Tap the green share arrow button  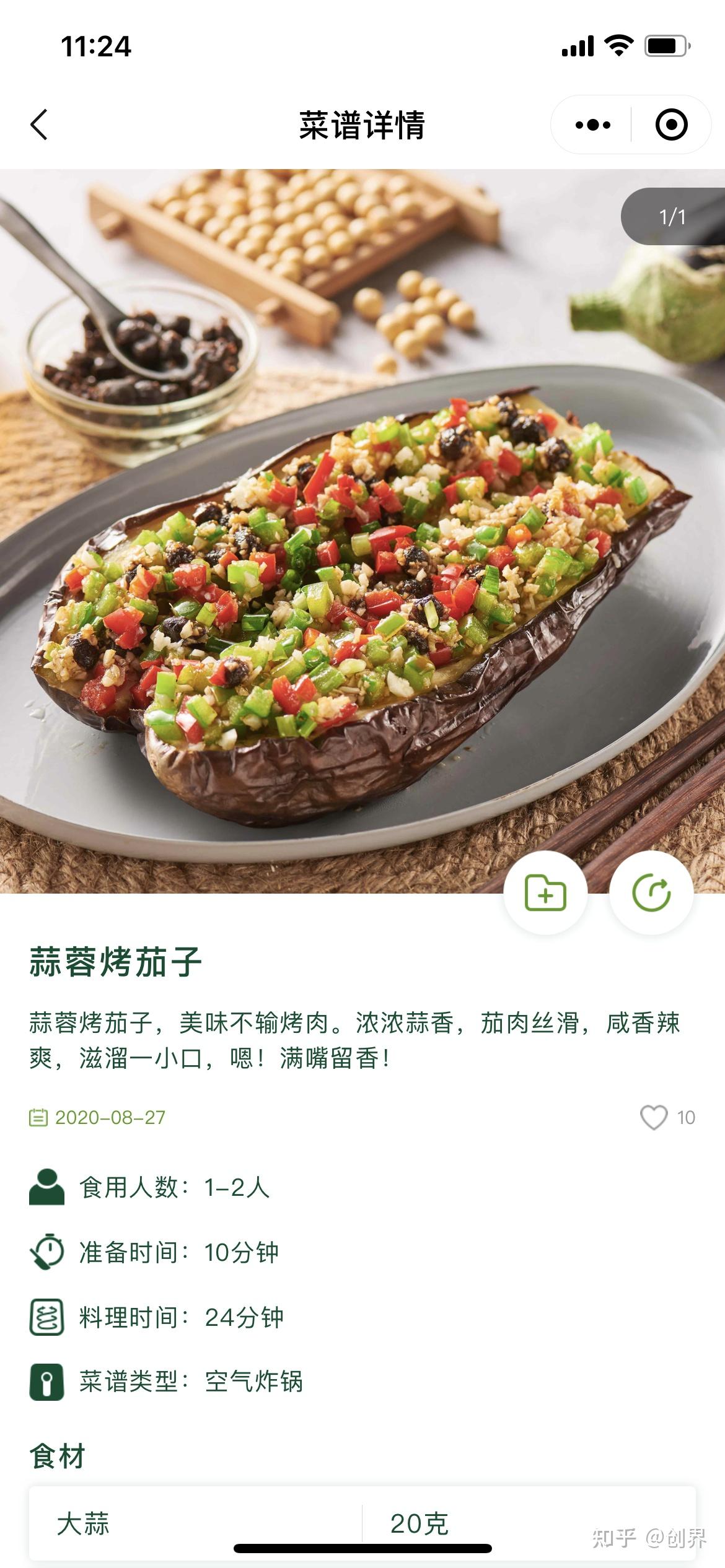(x=651, y=893)
